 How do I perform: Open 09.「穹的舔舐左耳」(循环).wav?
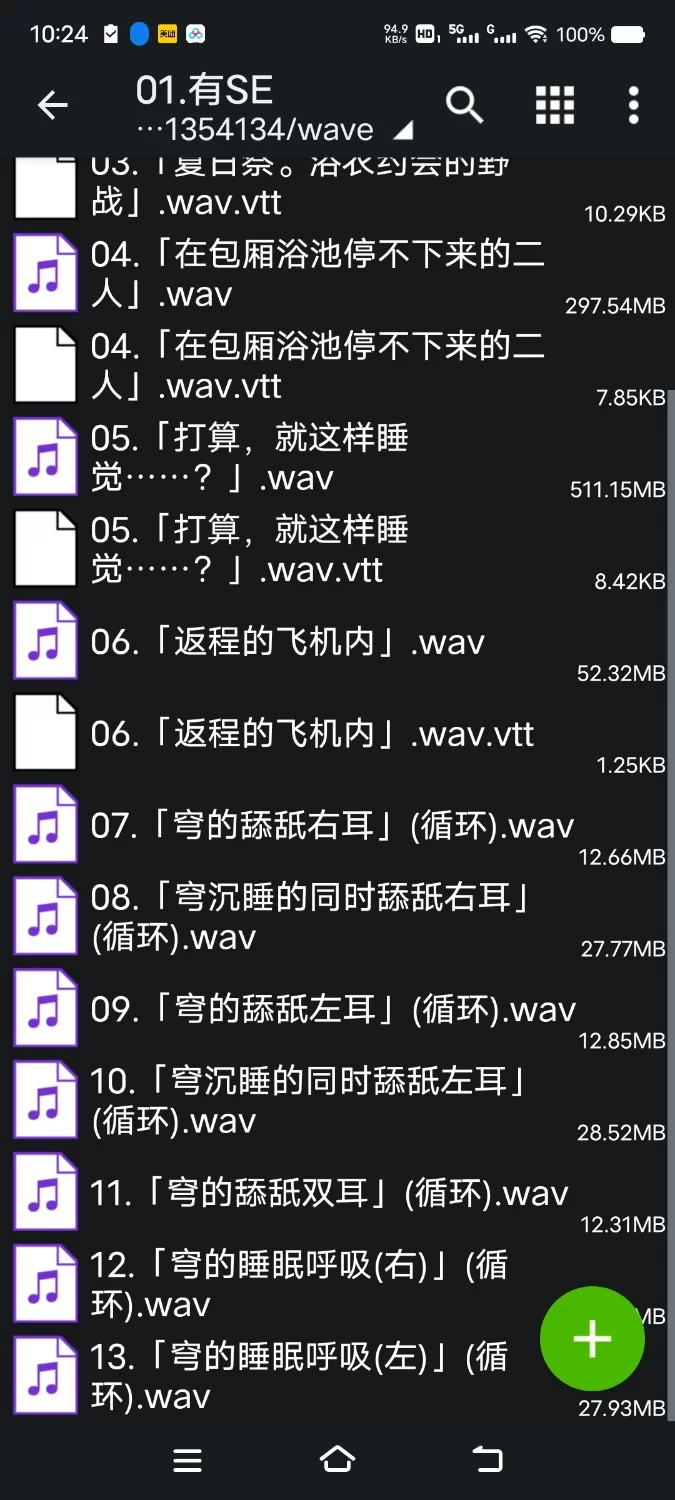332,1010
